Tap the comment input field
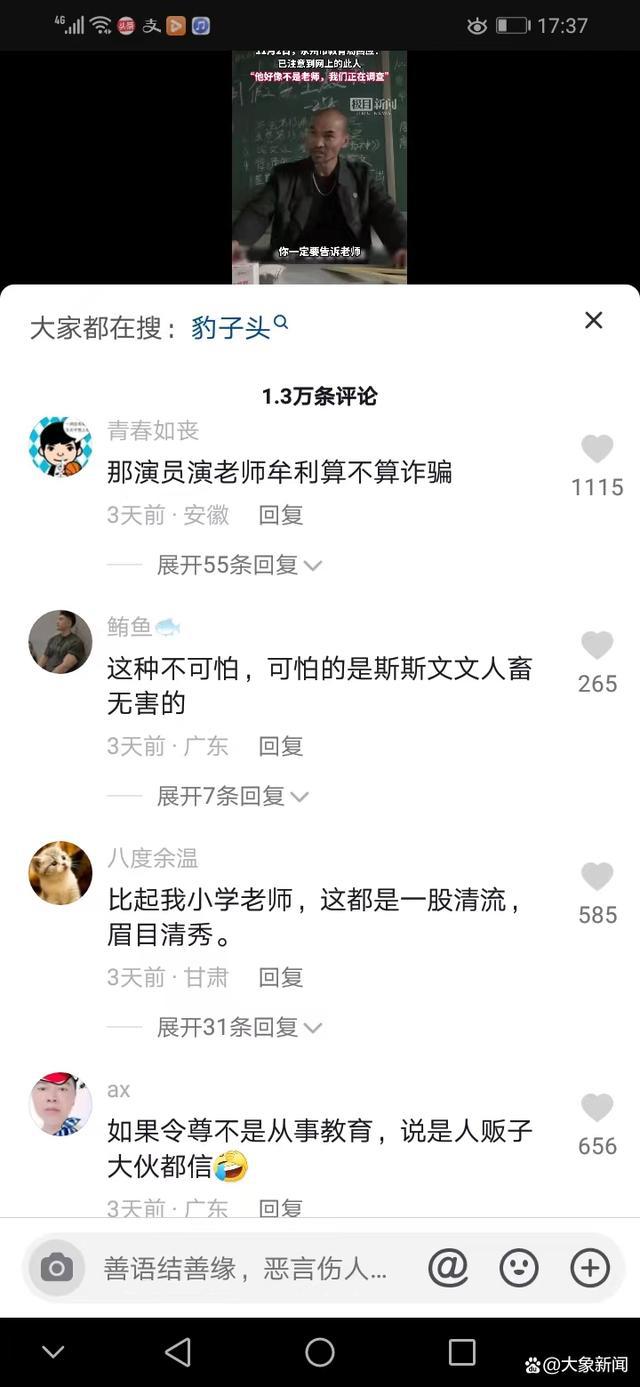The image size is (640, 1387). tap(245, 1269)
